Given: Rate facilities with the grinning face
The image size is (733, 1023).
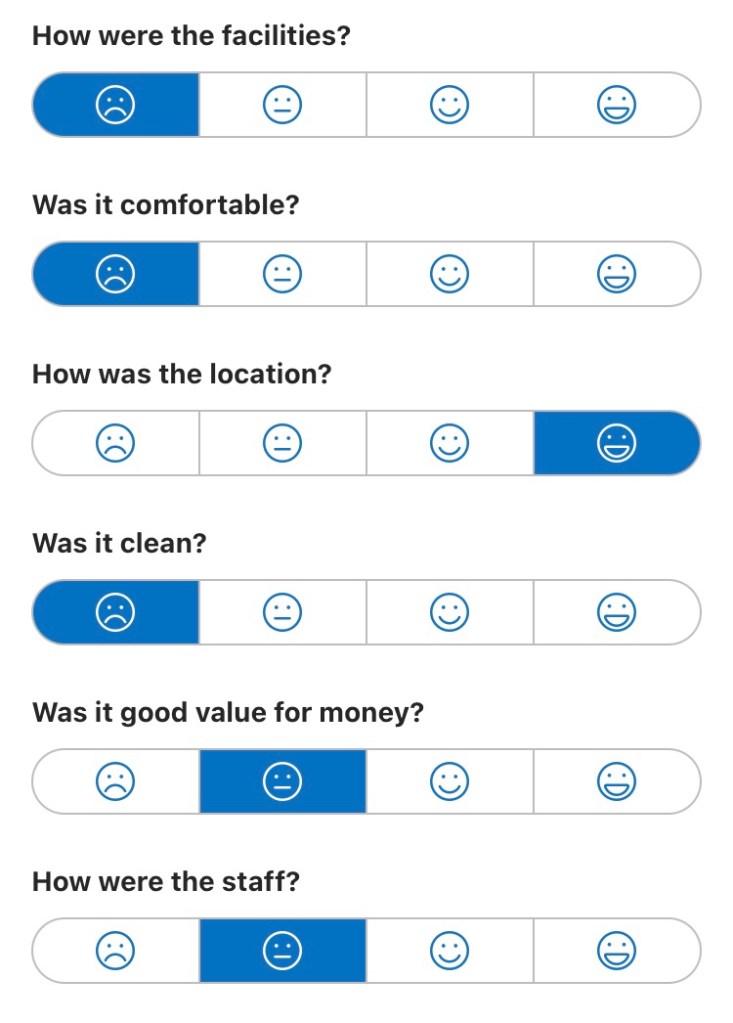Looking at the screenshot, I should pyautogui.click(x=616, y=104).
